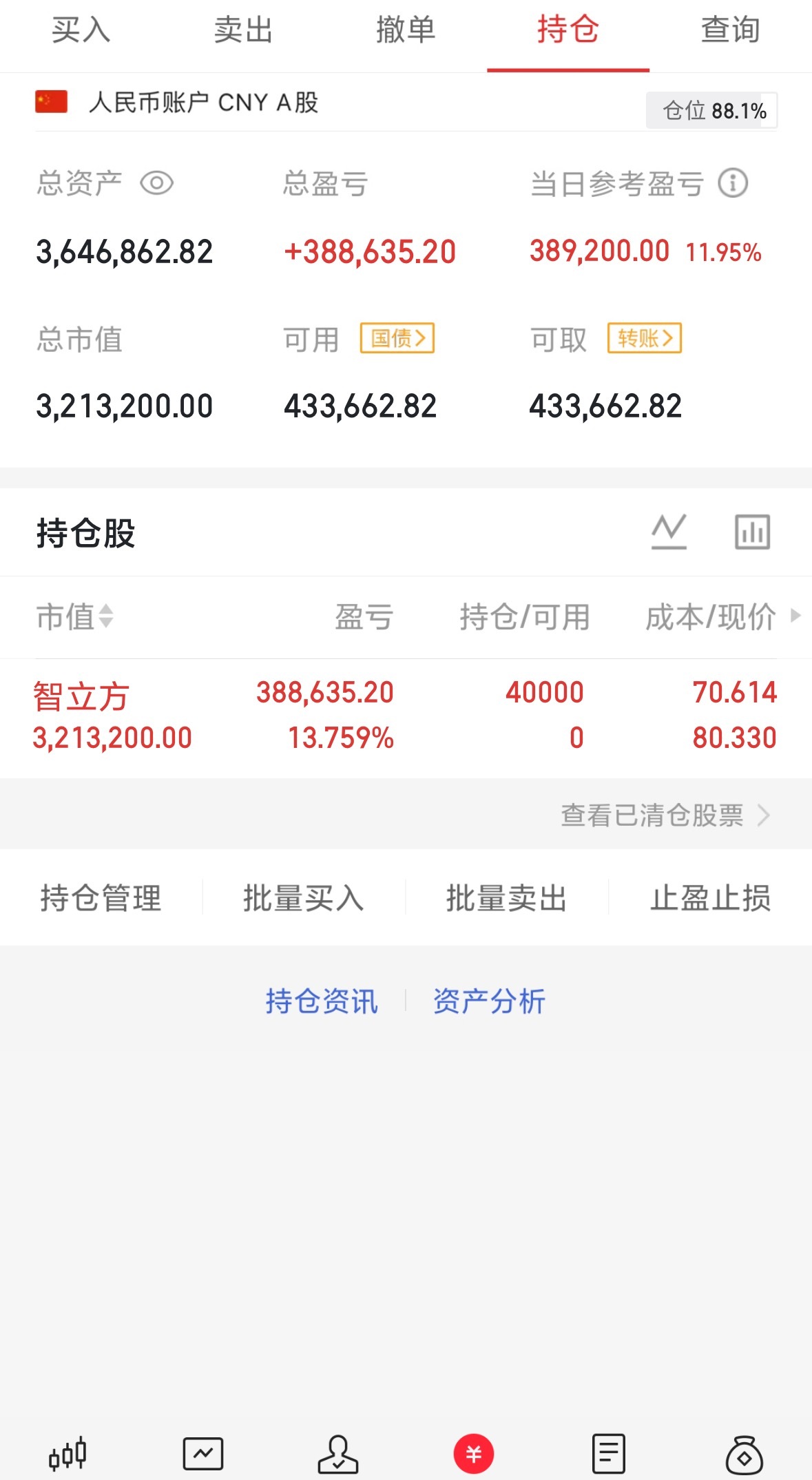Switch to the 买入 tab
This screenshot has width=812, height=1480.
click(x=79, y=30)
